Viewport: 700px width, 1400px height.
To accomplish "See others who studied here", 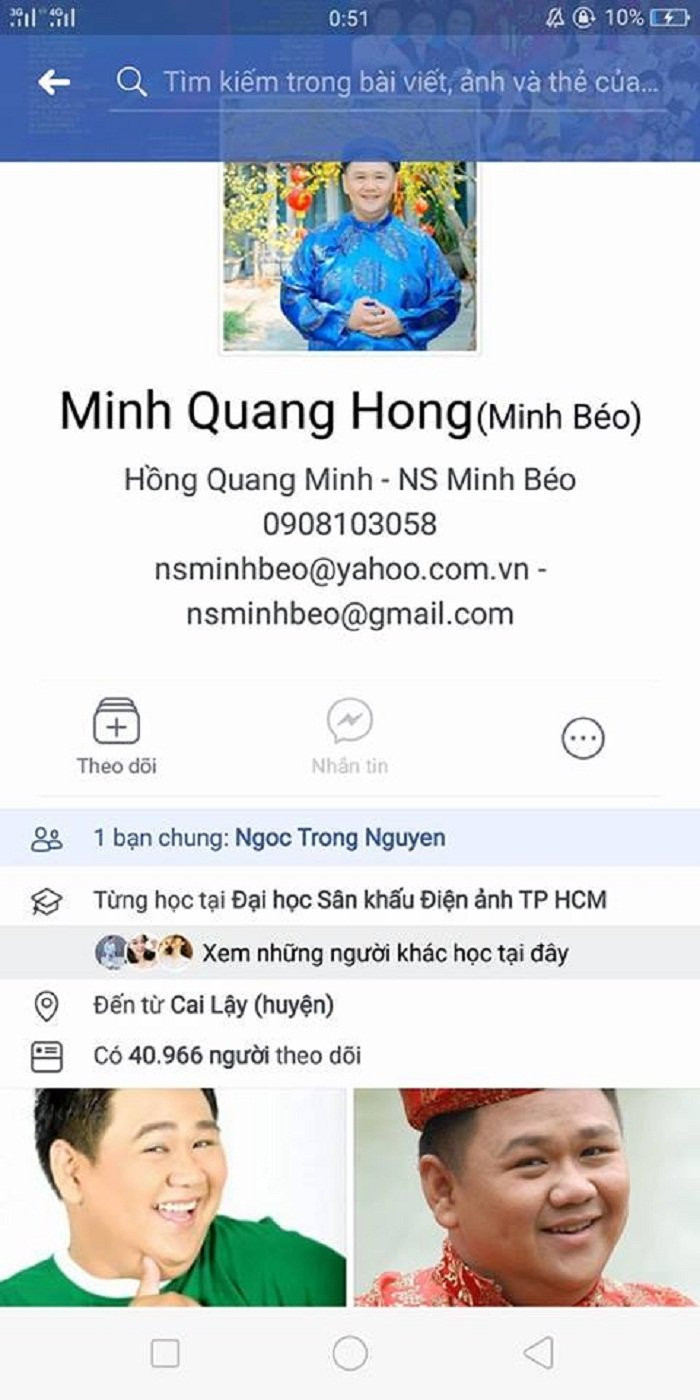I will coord(384,953).
